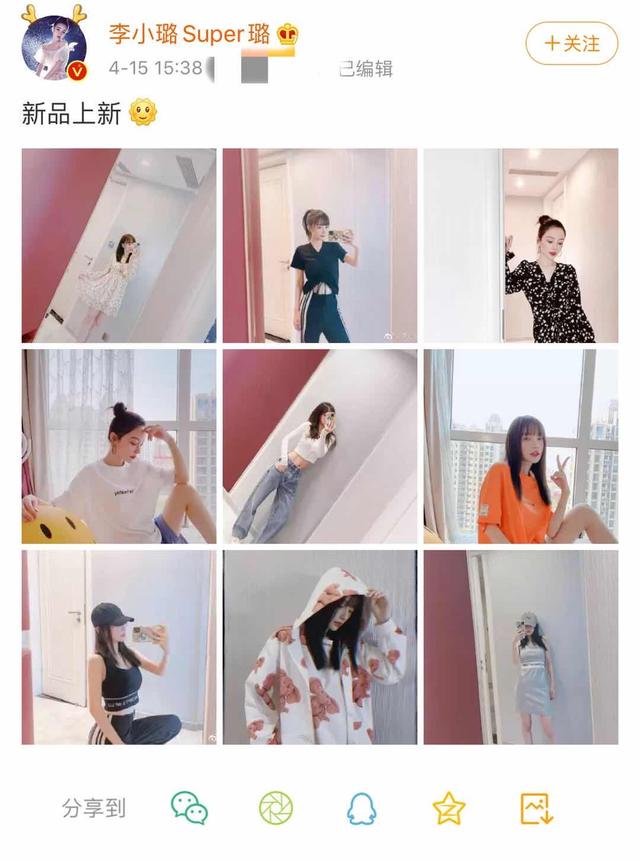Screen dimensions: 640x860
Task: Share to WeChat Moments via the shutter icon
Action: (275, 807)
